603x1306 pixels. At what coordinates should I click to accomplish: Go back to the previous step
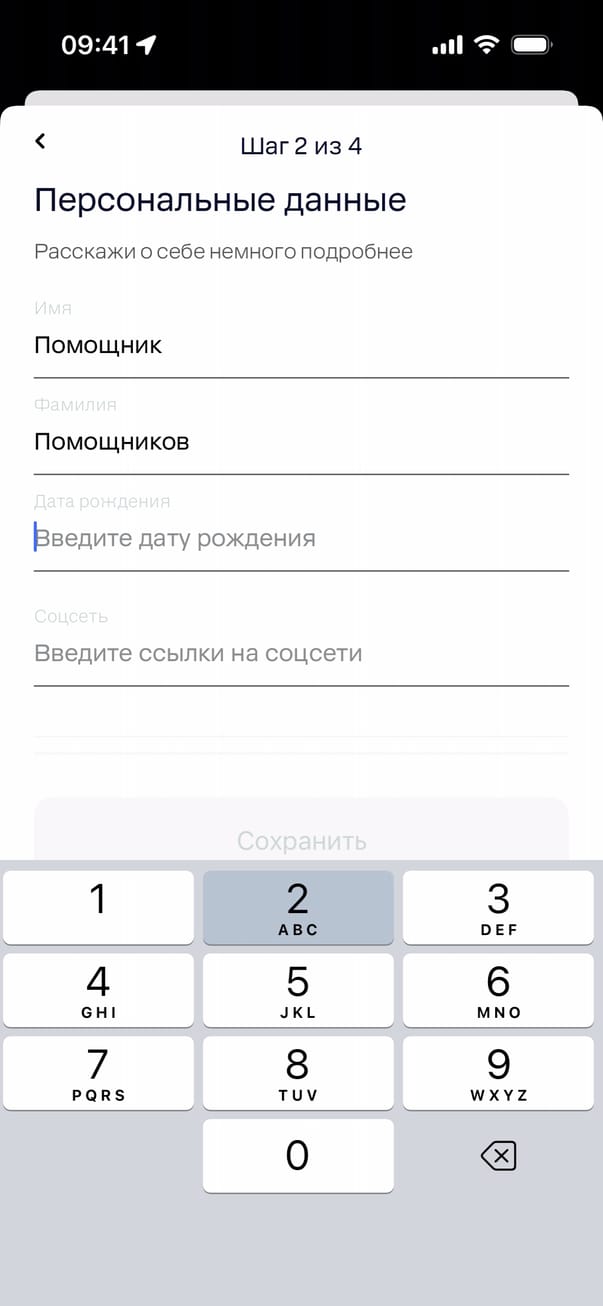[x=40, y=142]
